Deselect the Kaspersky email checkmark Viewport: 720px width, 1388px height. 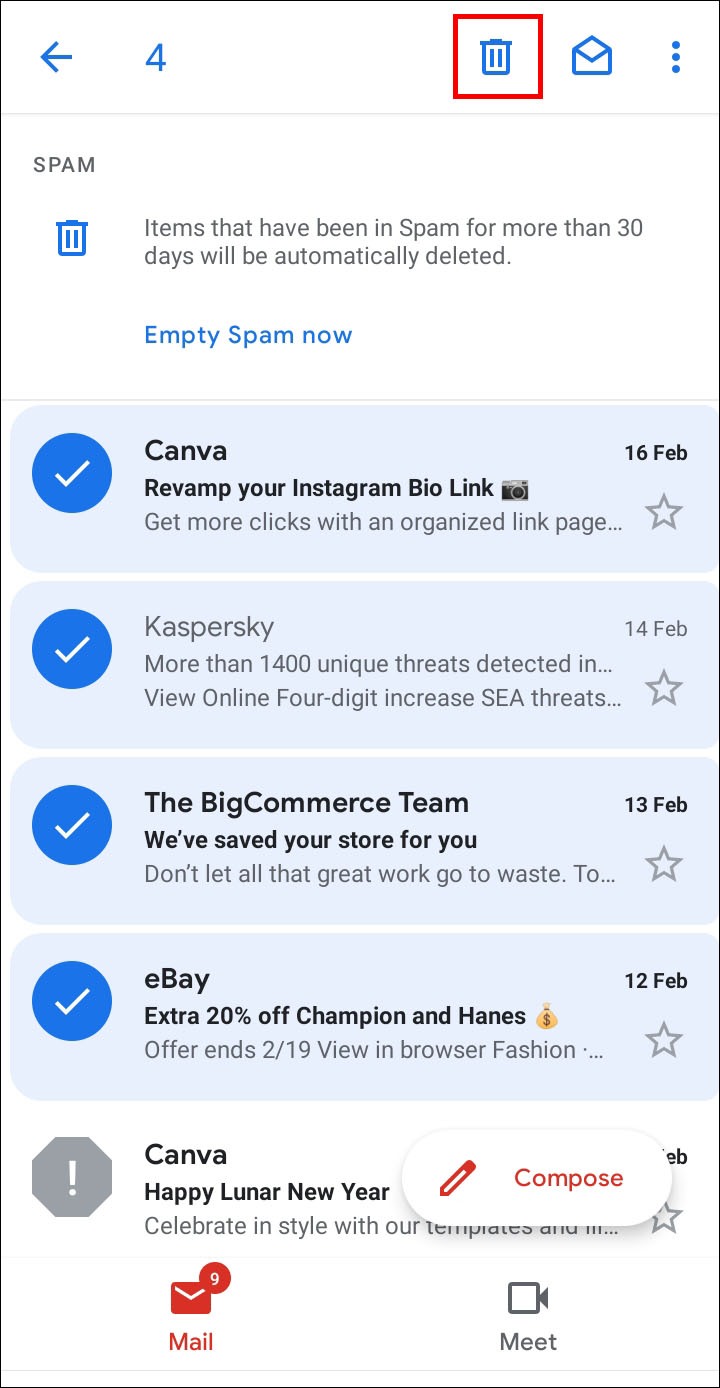pos(72,650)
